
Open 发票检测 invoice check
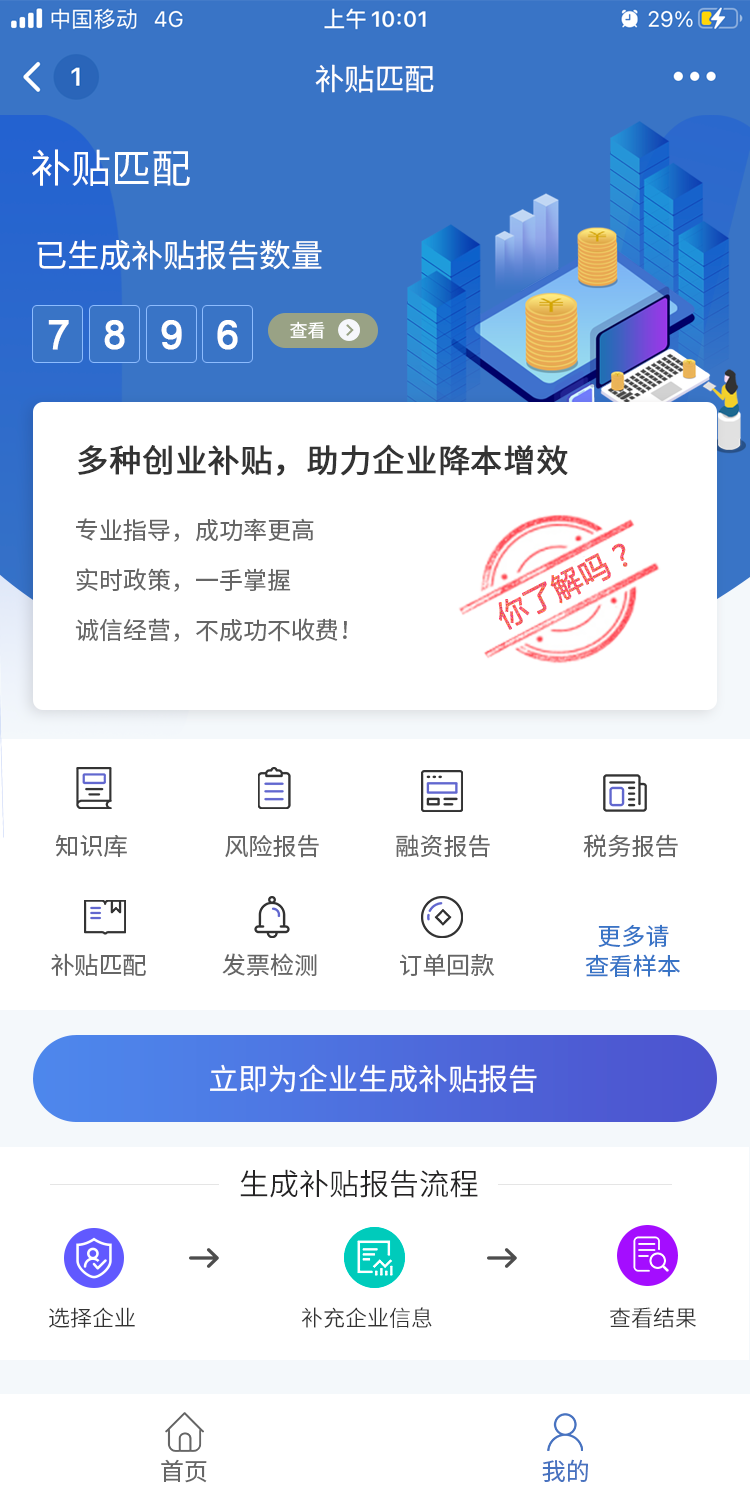coord(270,937)
